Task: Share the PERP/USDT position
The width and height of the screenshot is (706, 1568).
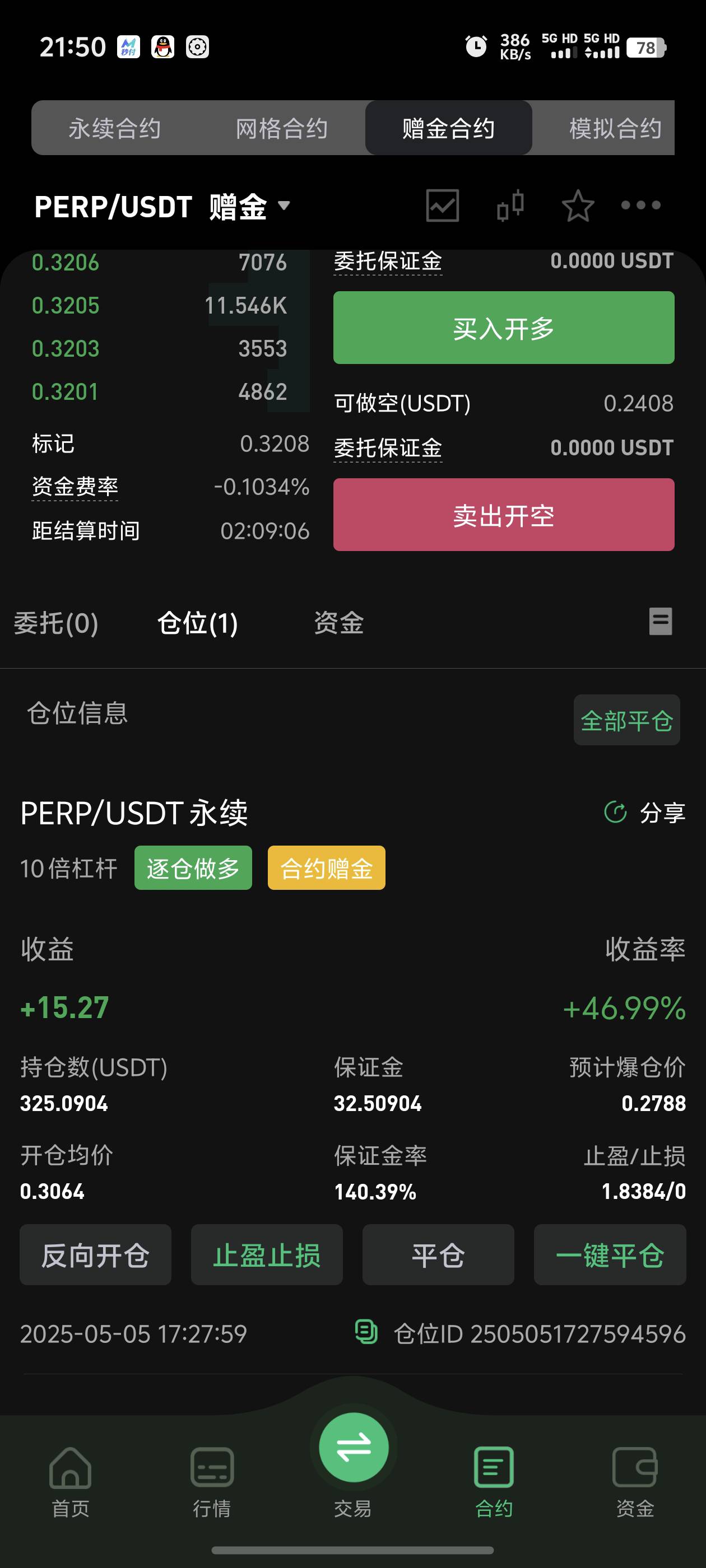Action: 644,813
